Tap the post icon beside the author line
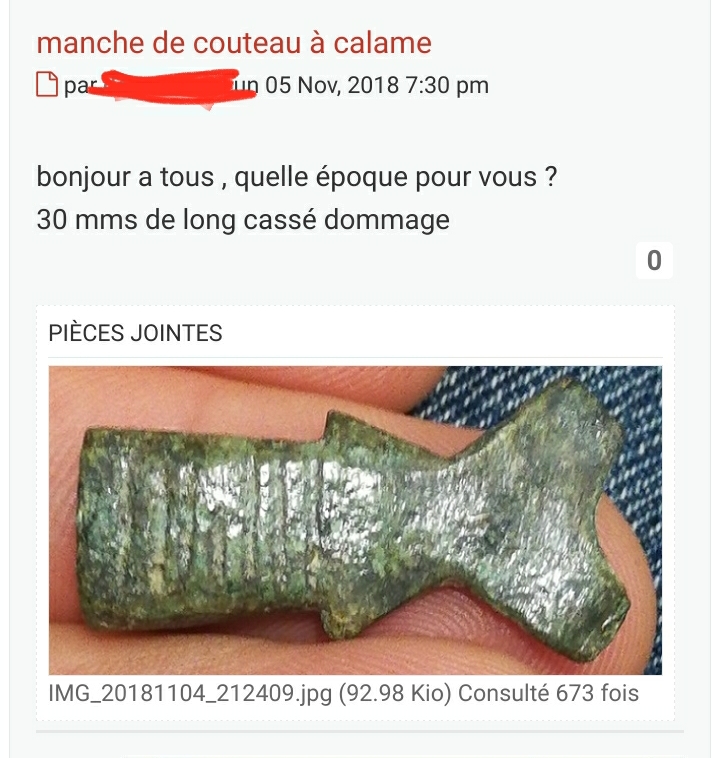 (47, 85)
